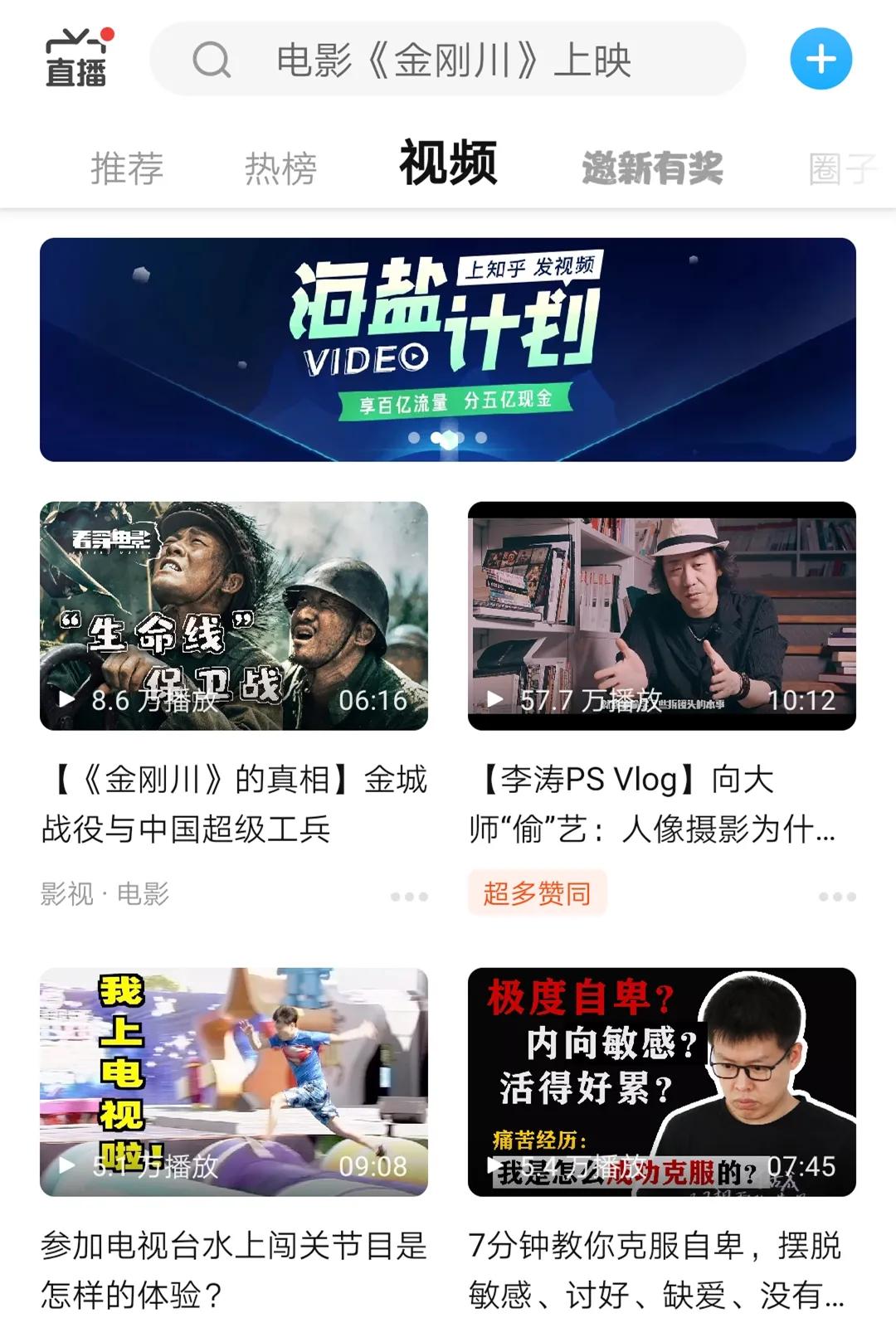The width and height of the screenshot is (896, 1323).
Task: Open more options for 《金刚川》的真相 video
Action: tap(409, 897)
